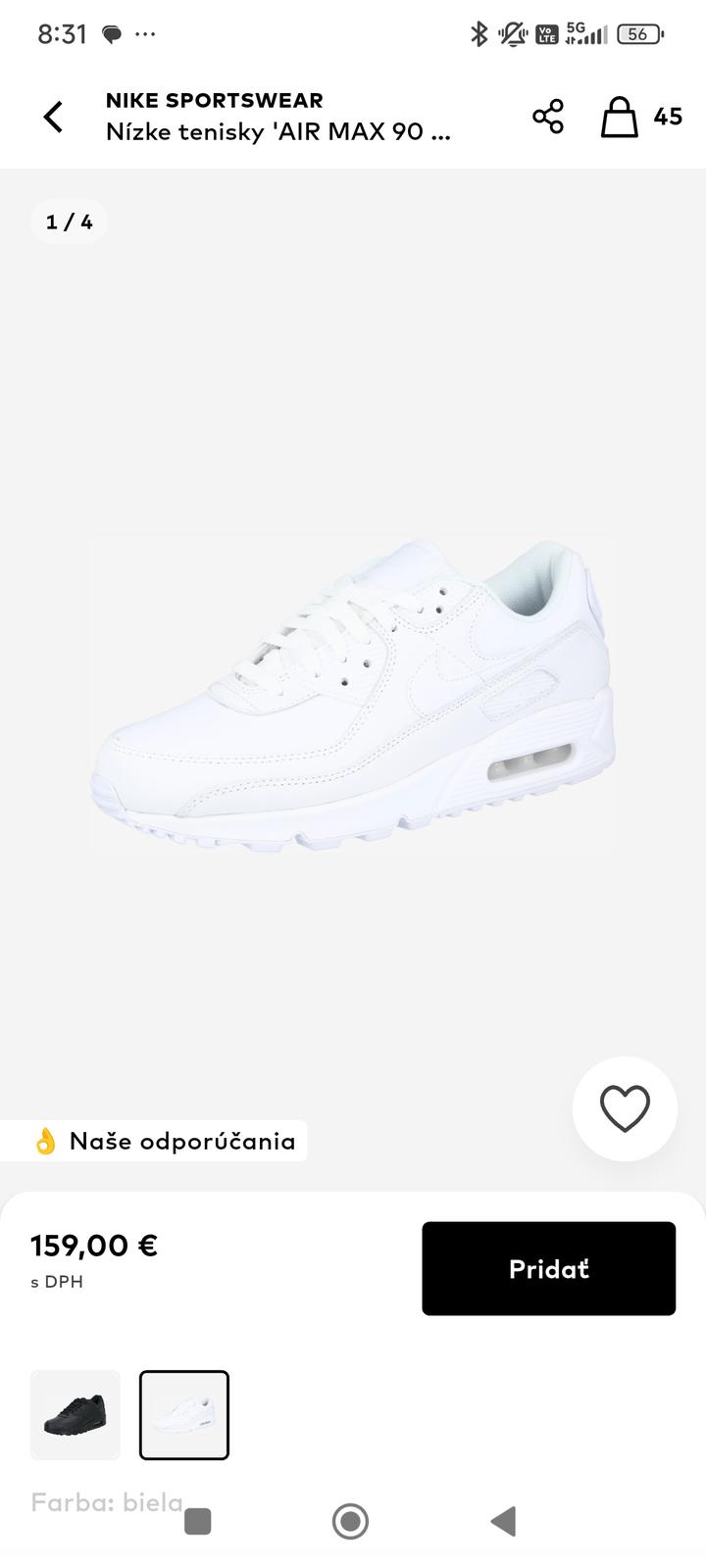Tap the Pridať button to add item
This screenshot has height=1568, width=706.
tap(548, 1268)
